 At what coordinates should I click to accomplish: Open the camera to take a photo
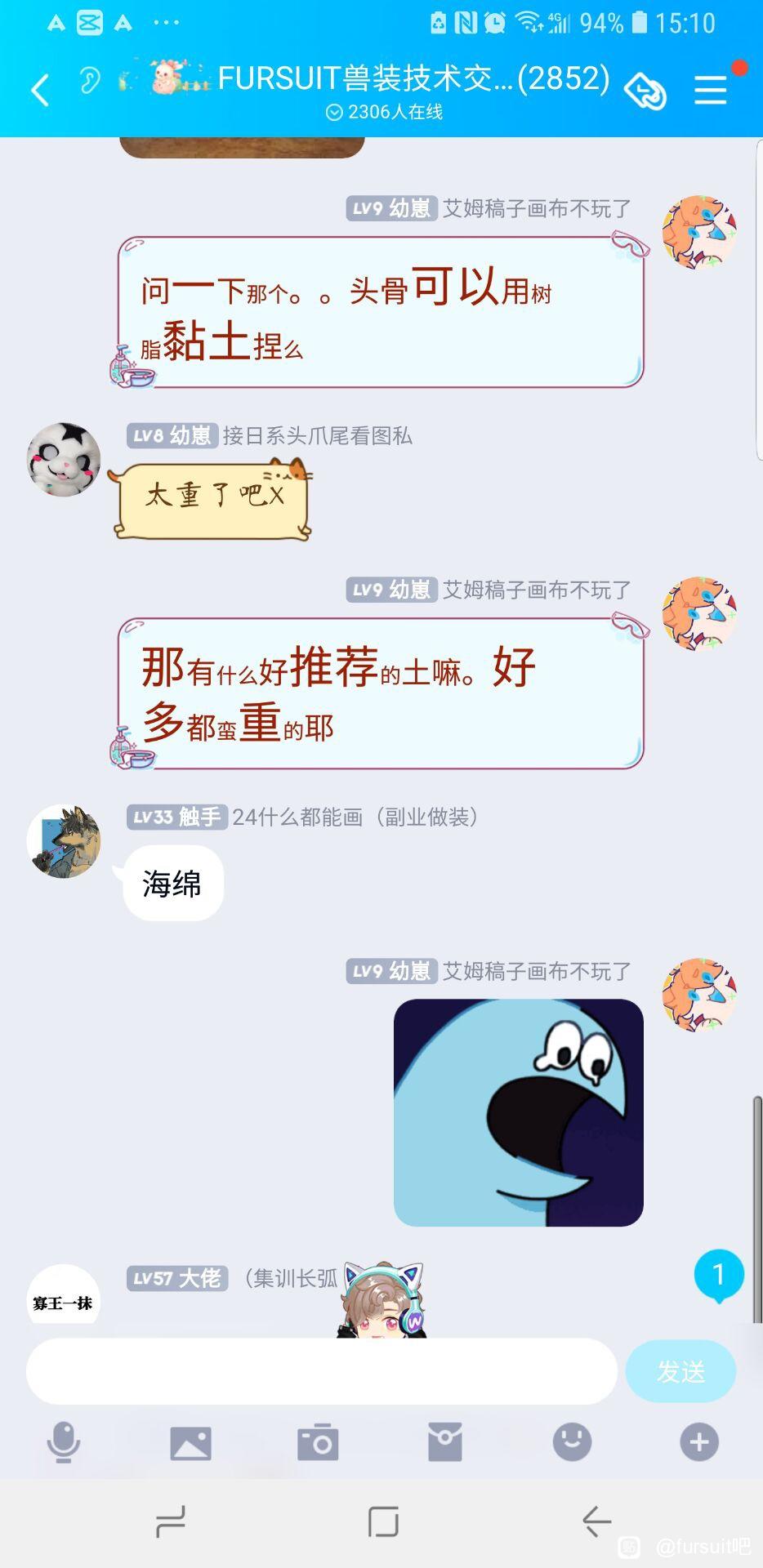[x=318, y=1442]
